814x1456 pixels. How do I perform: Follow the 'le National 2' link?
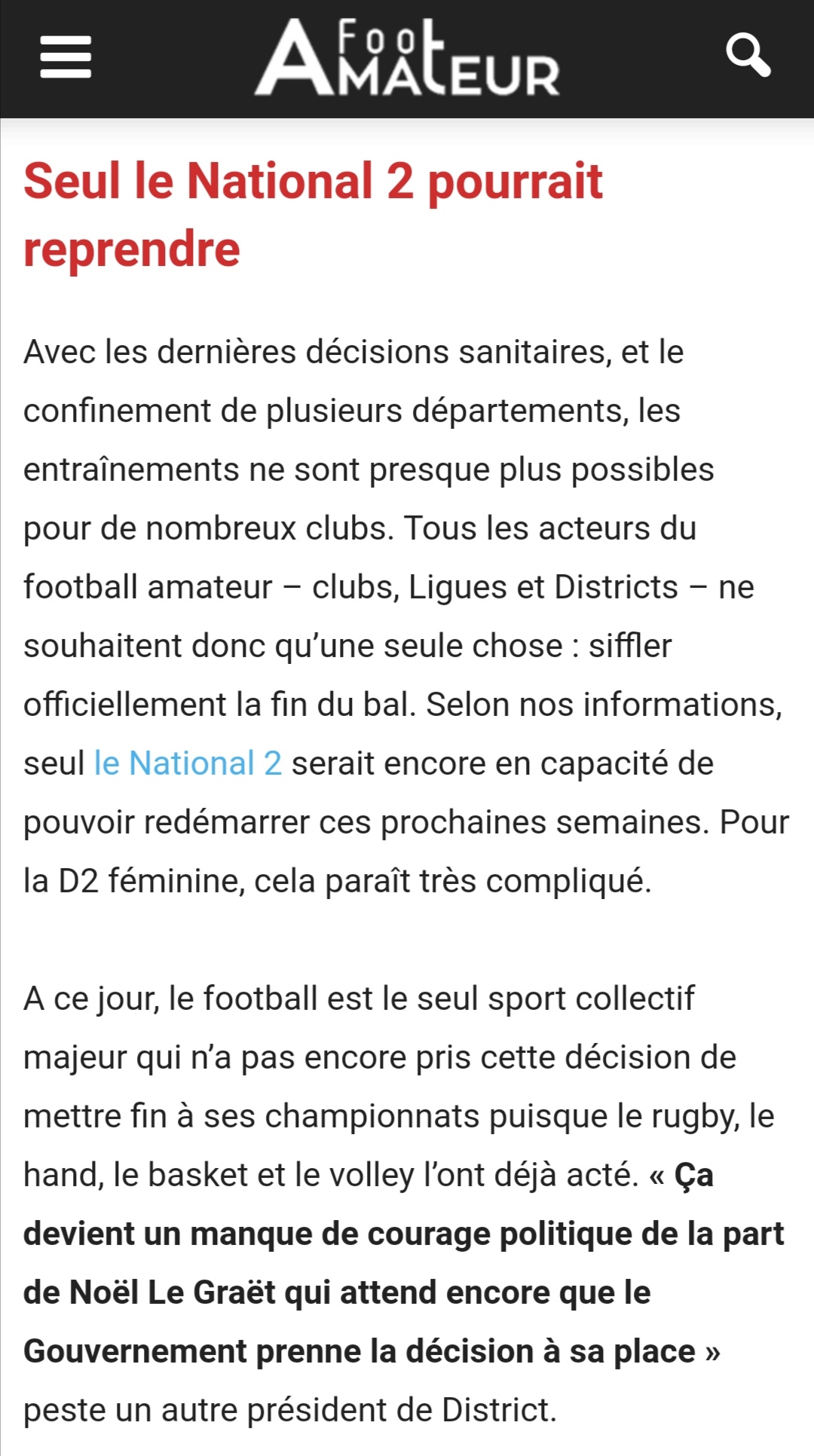[188, 763]
